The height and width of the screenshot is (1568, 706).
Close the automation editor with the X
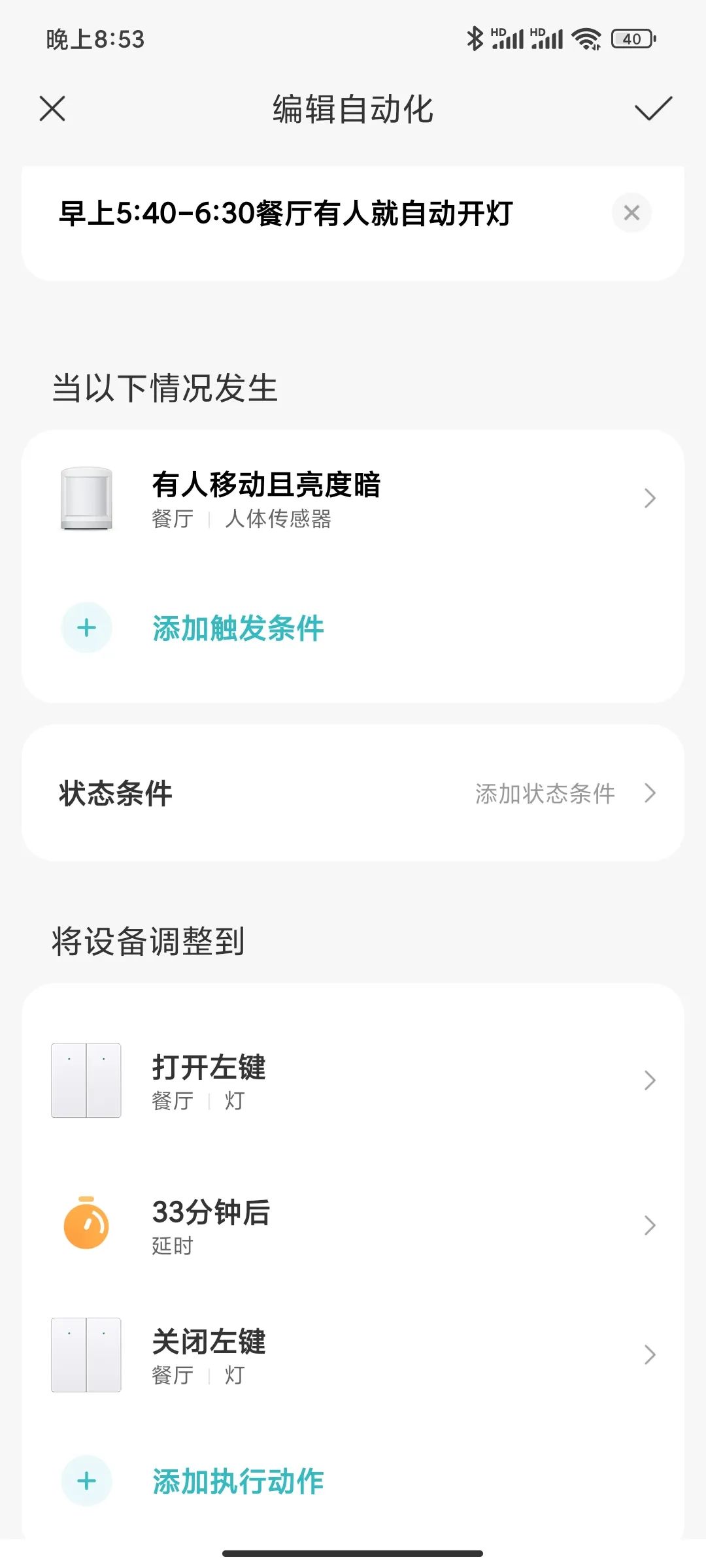click(x=52, y=108)
